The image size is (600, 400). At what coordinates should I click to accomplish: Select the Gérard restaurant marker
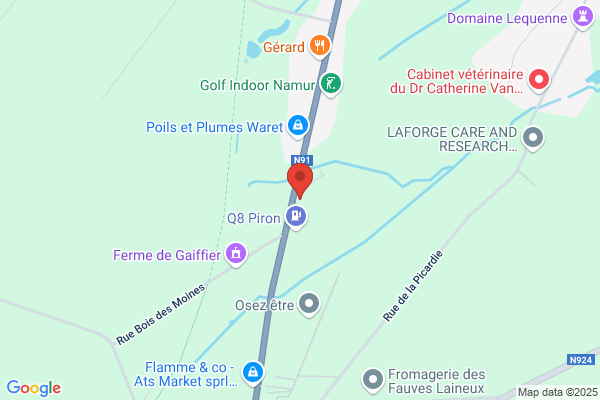click(320, 44)
